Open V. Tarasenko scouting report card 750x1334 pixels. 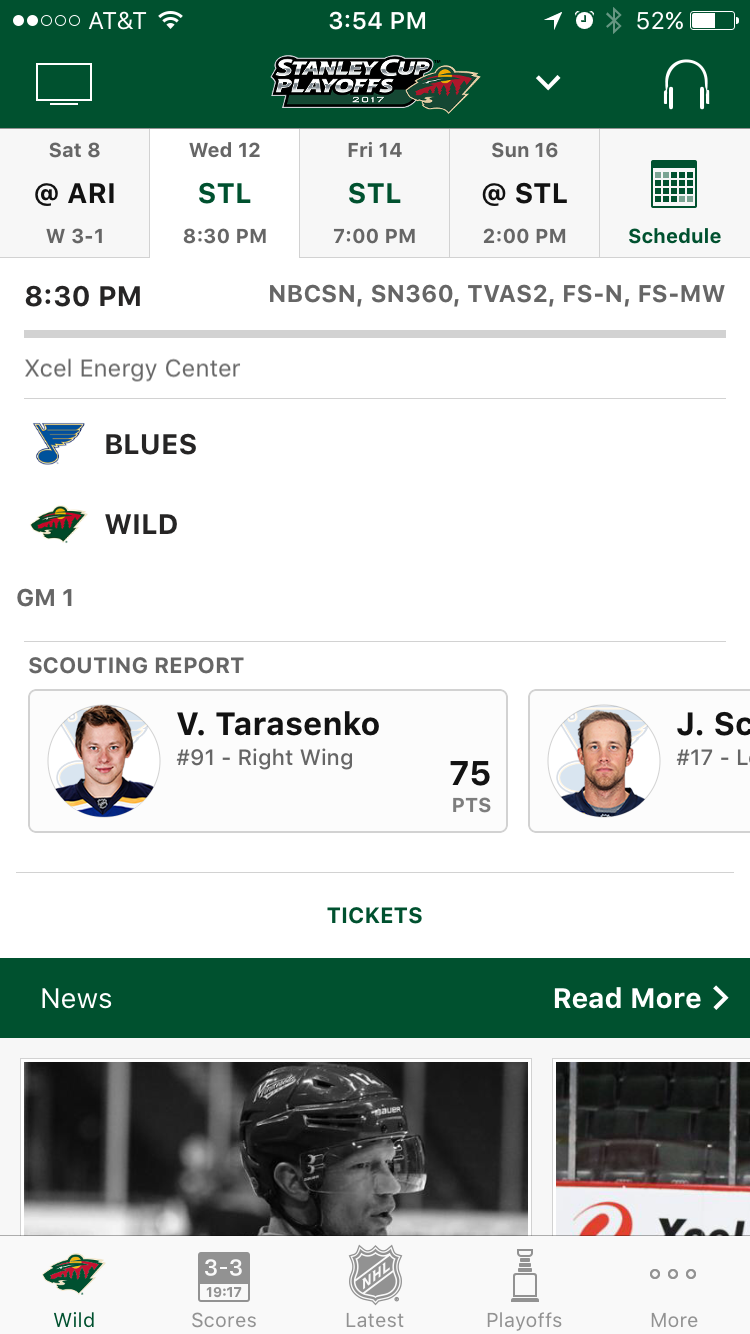(268, 761)
